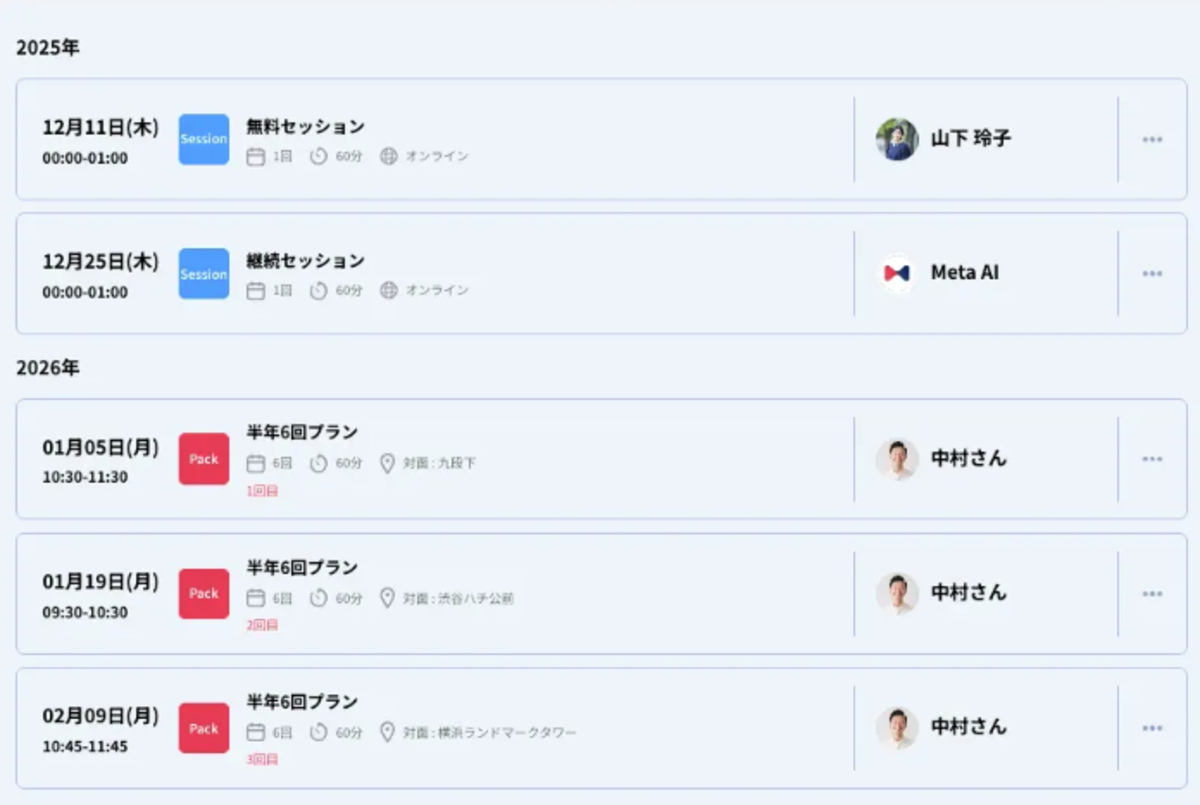
Task: Open the 02月09日 半年6回プラン booking
Action: [302, 701]
